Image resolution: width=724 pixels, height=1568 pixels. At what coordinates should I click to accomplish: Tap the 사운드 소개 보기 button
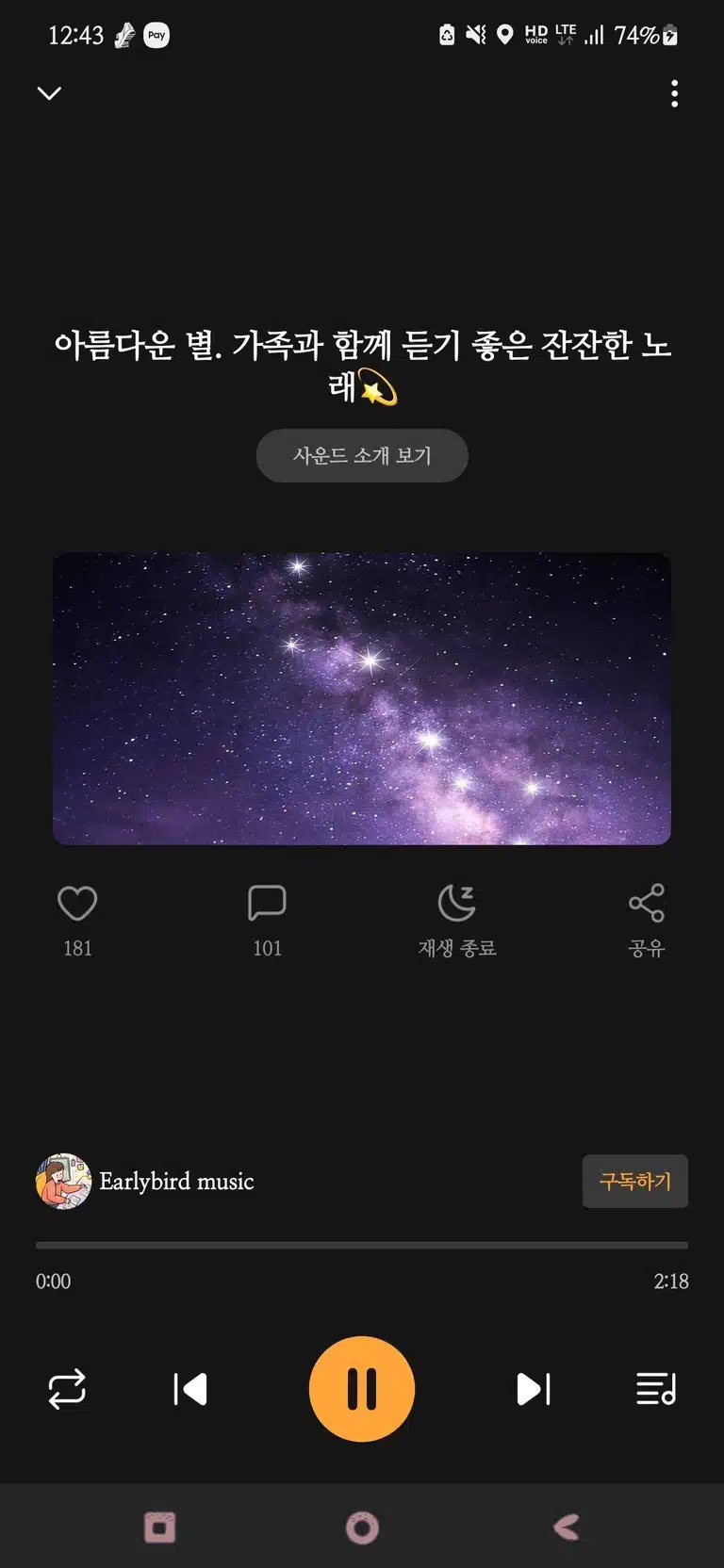(x=362, y=455)
